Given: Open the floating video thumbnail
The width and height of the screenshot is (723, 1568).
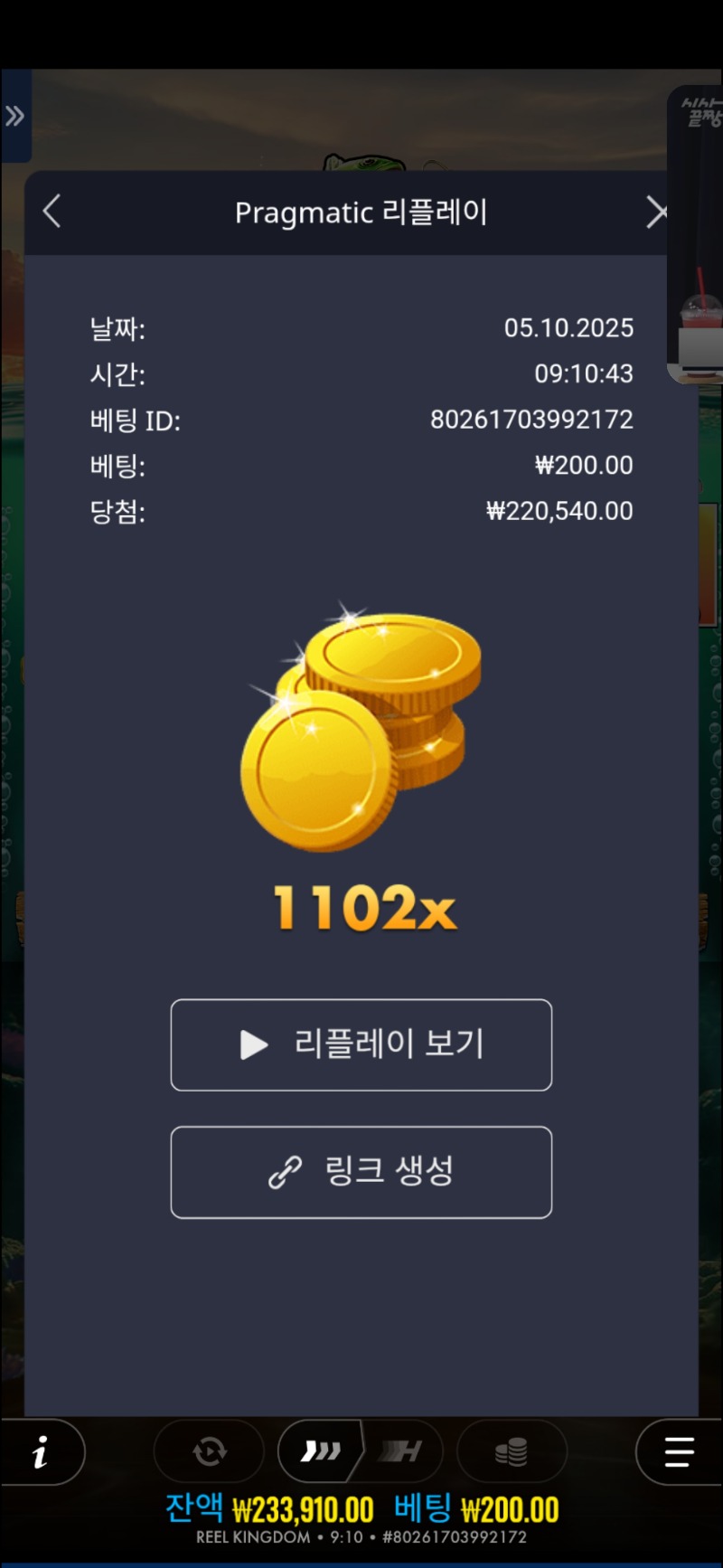Looking at the screenshot, I should pos(696,235).
